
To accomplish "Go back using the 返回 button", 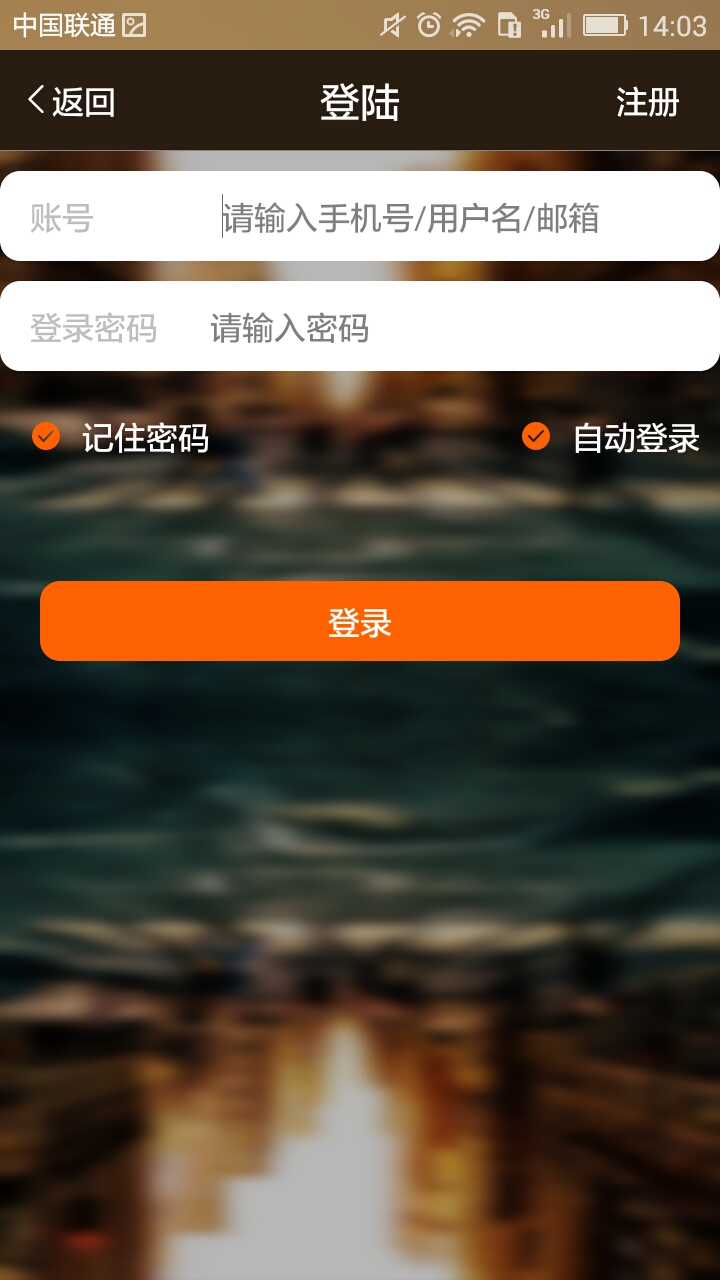I will pos(71,101).
